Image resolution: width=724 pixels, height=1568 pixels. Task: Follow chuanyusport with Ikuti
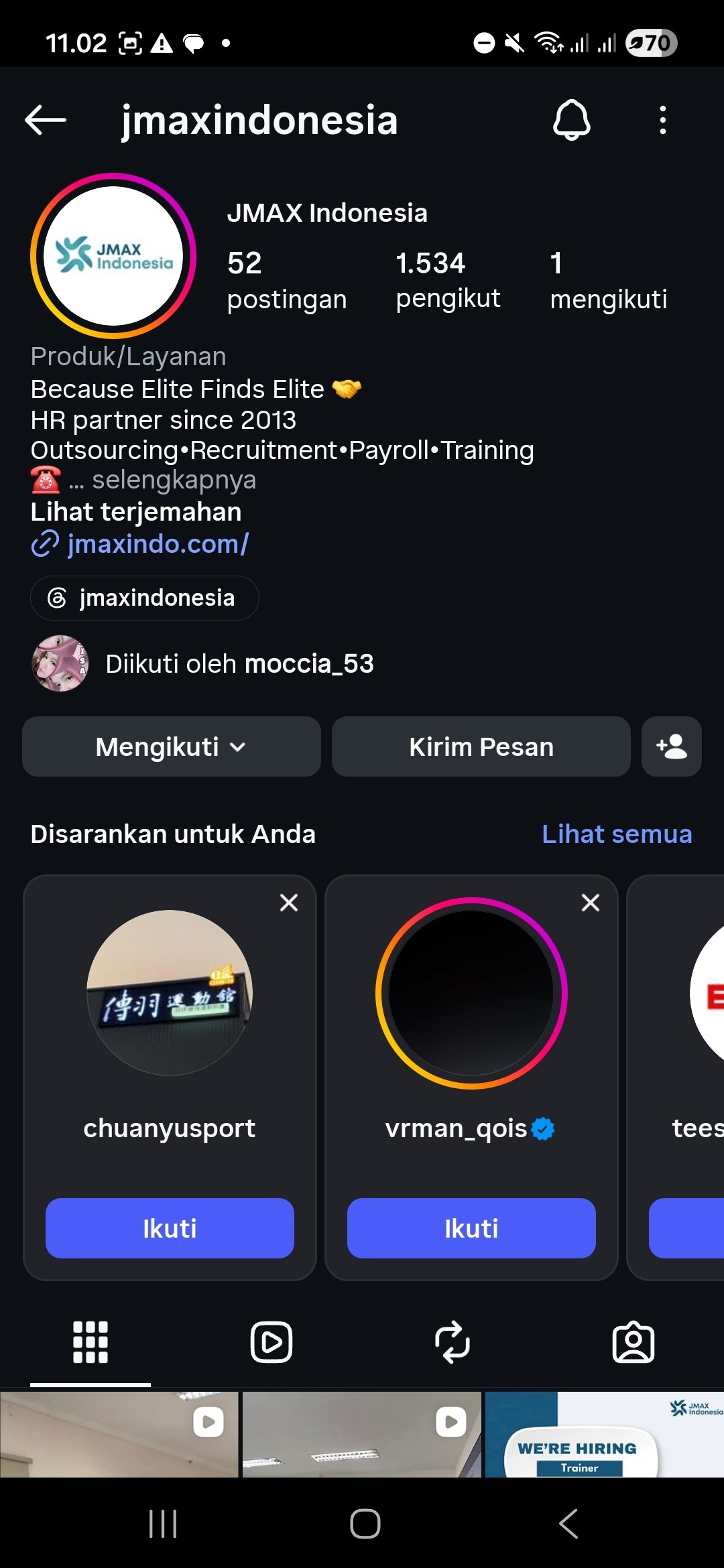point(170,1228)
